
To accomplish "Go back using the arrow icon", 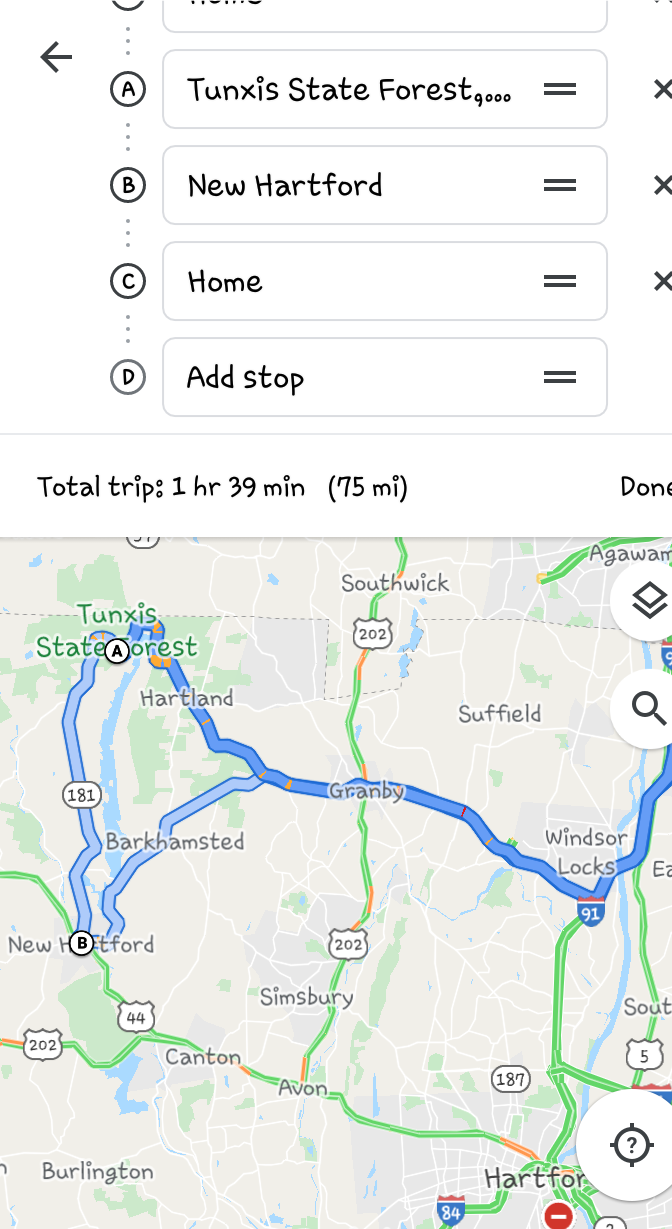I will (x=56, y=58).
